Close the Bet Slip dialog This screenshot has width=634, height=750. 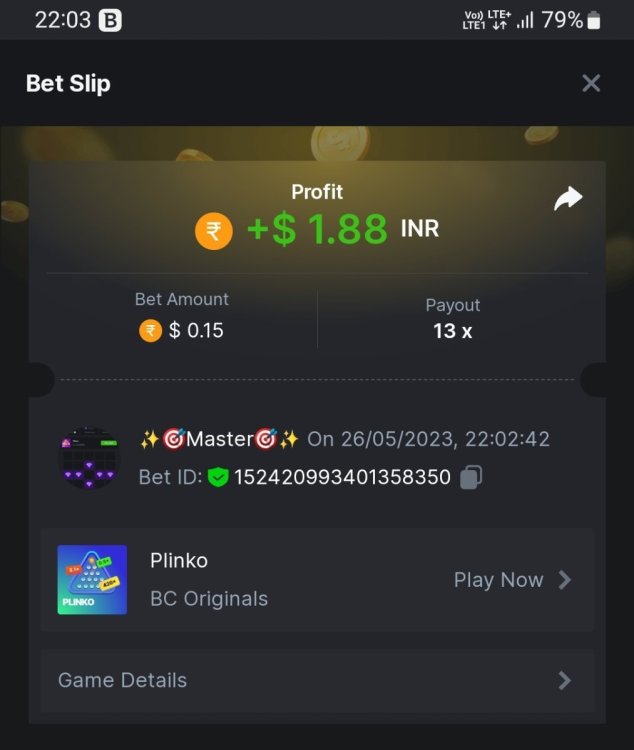591,83
